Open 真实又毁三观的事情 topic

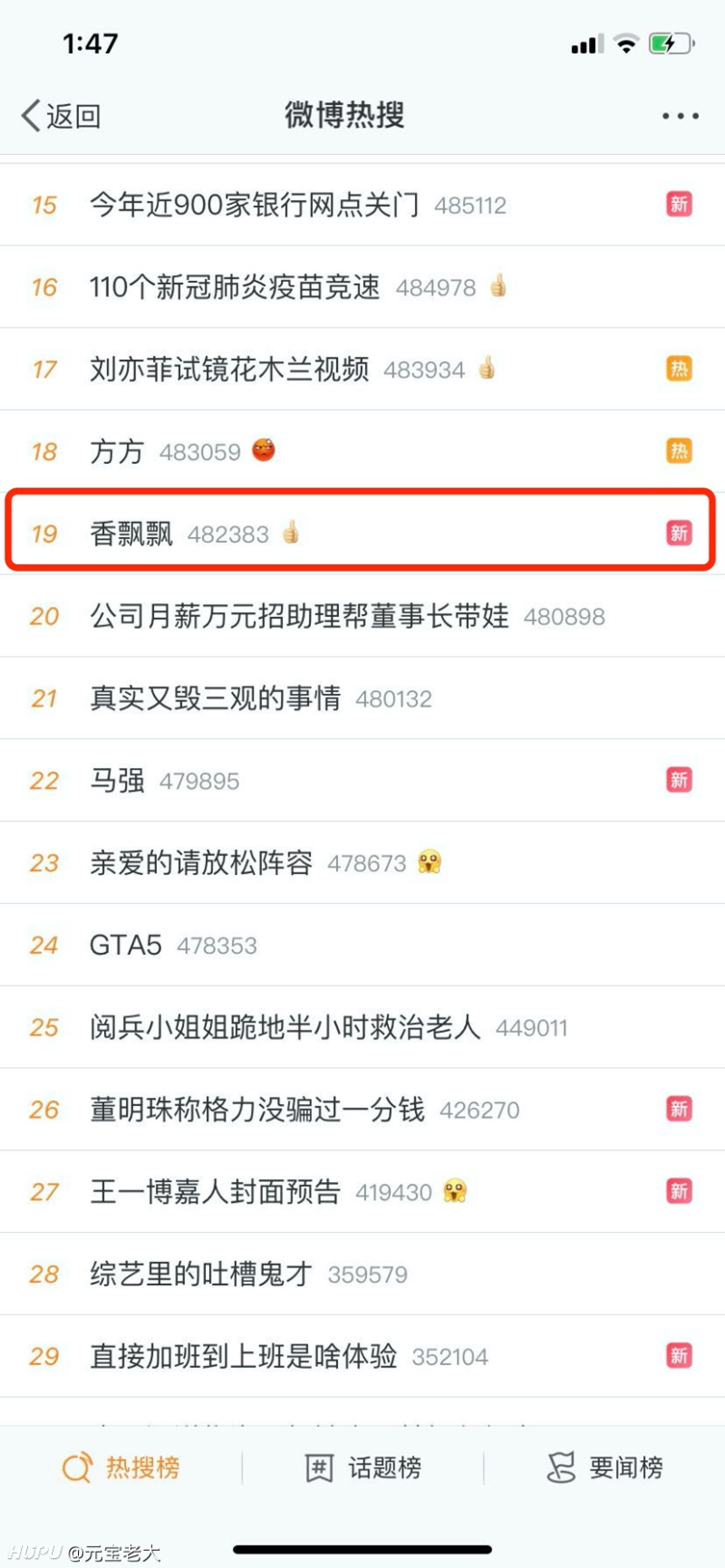(x=215, y=698)
